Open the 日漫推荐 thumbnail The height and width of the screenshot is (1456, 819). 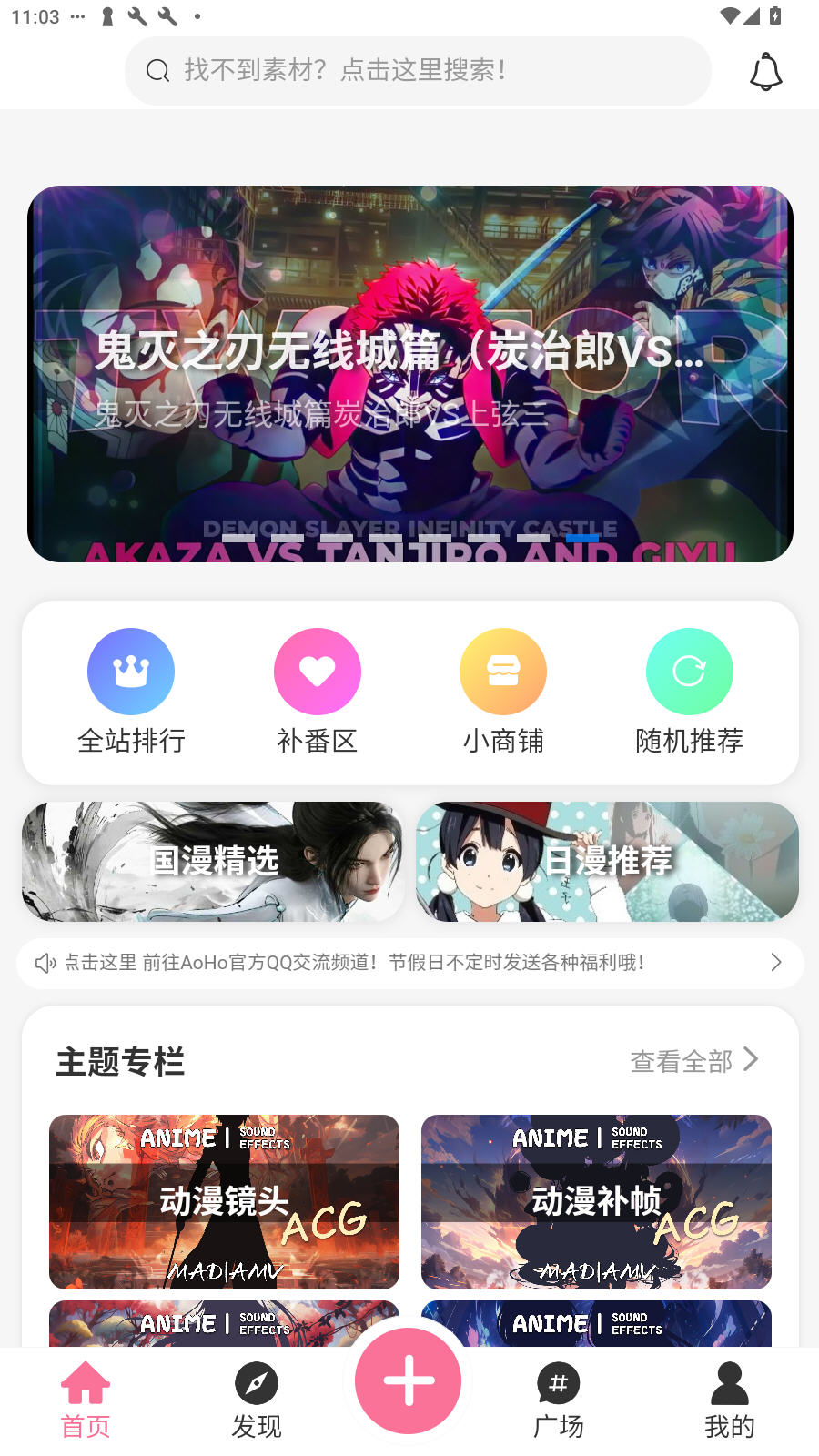click(x=606, y=861)
